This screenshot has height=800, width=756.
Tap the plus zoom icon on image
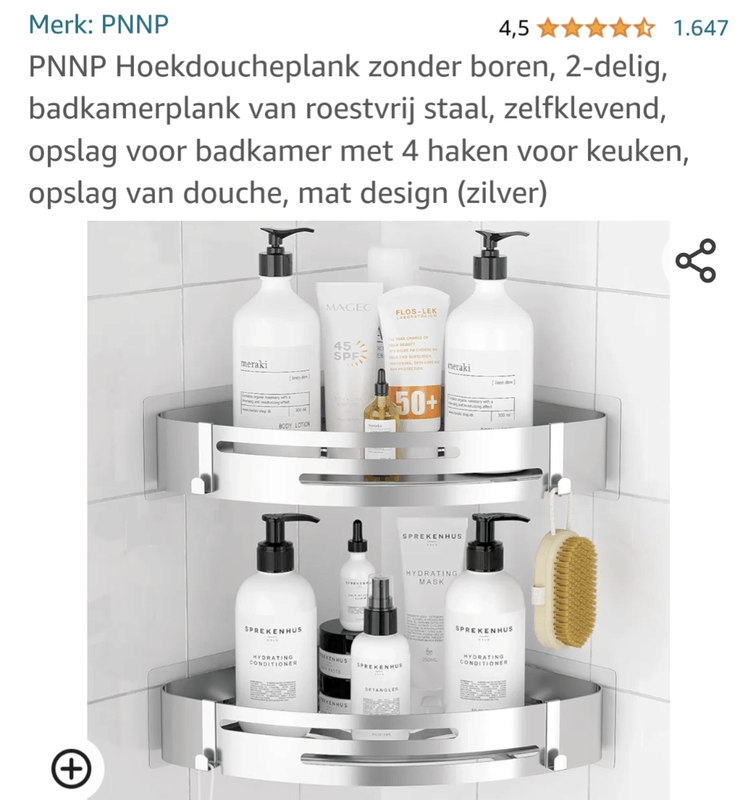pos(71,768)
